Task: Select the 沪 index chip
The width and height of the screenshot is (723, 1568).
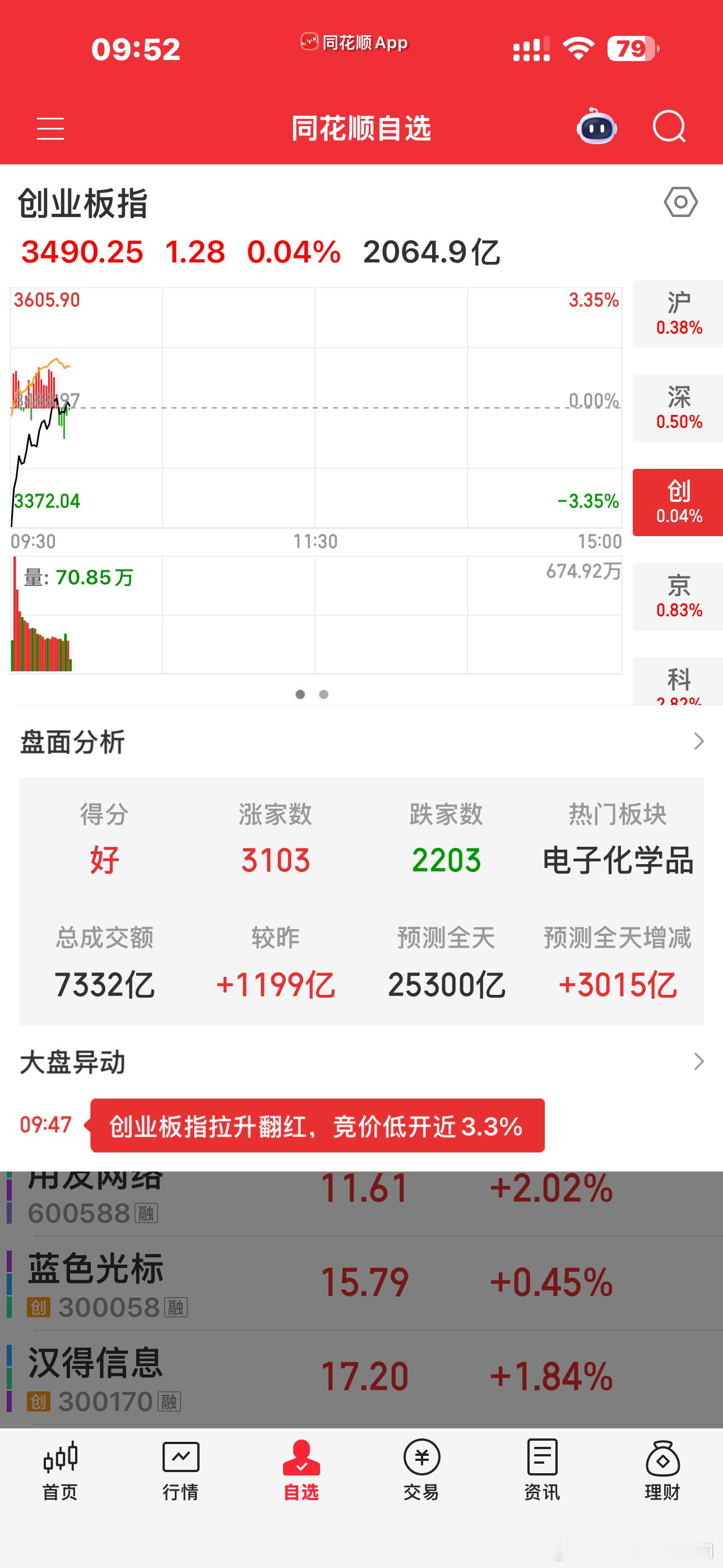Action: 678,314
